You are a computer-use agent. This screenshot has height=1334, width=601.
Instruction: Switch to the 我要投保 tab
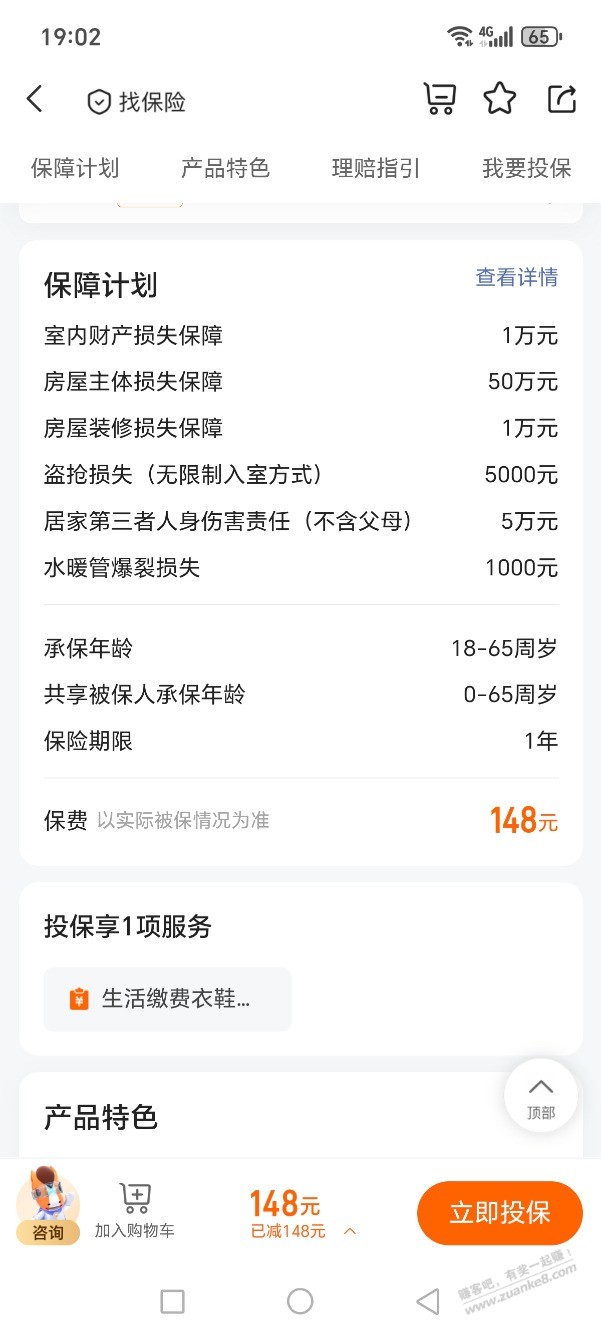[527, 168]
